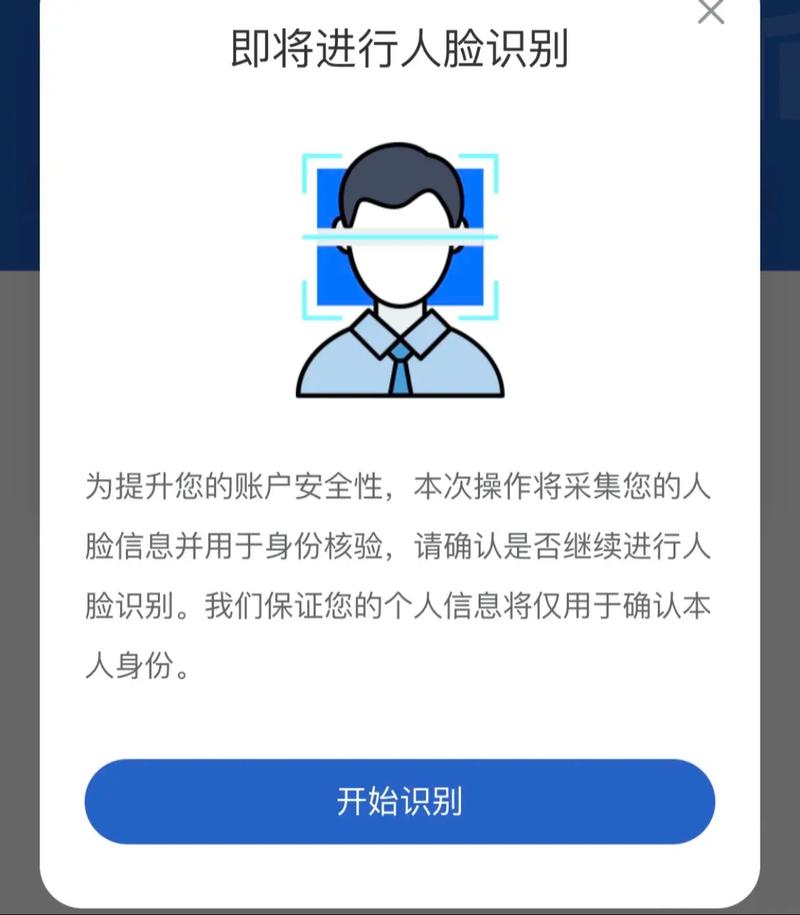Click the face recognition illustration
Image resolution: width=800 pixels, height=915 pixels.
point(400,270)
